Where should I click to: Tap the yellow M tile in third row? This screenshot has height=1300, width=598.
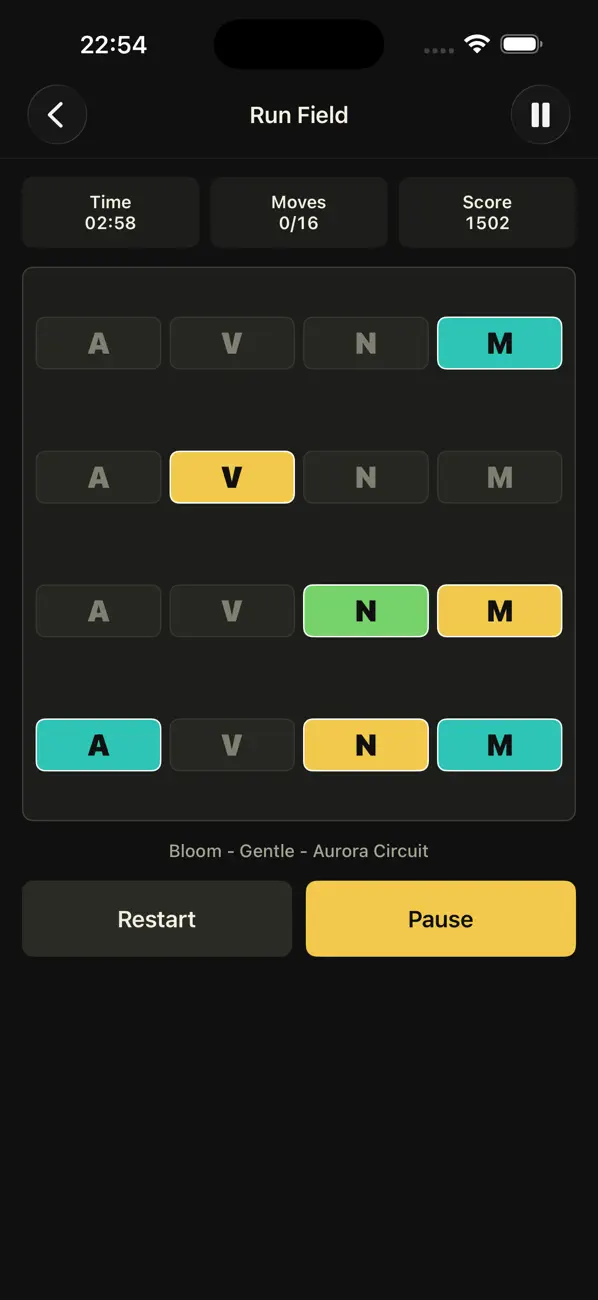click(x=500, y=611)
